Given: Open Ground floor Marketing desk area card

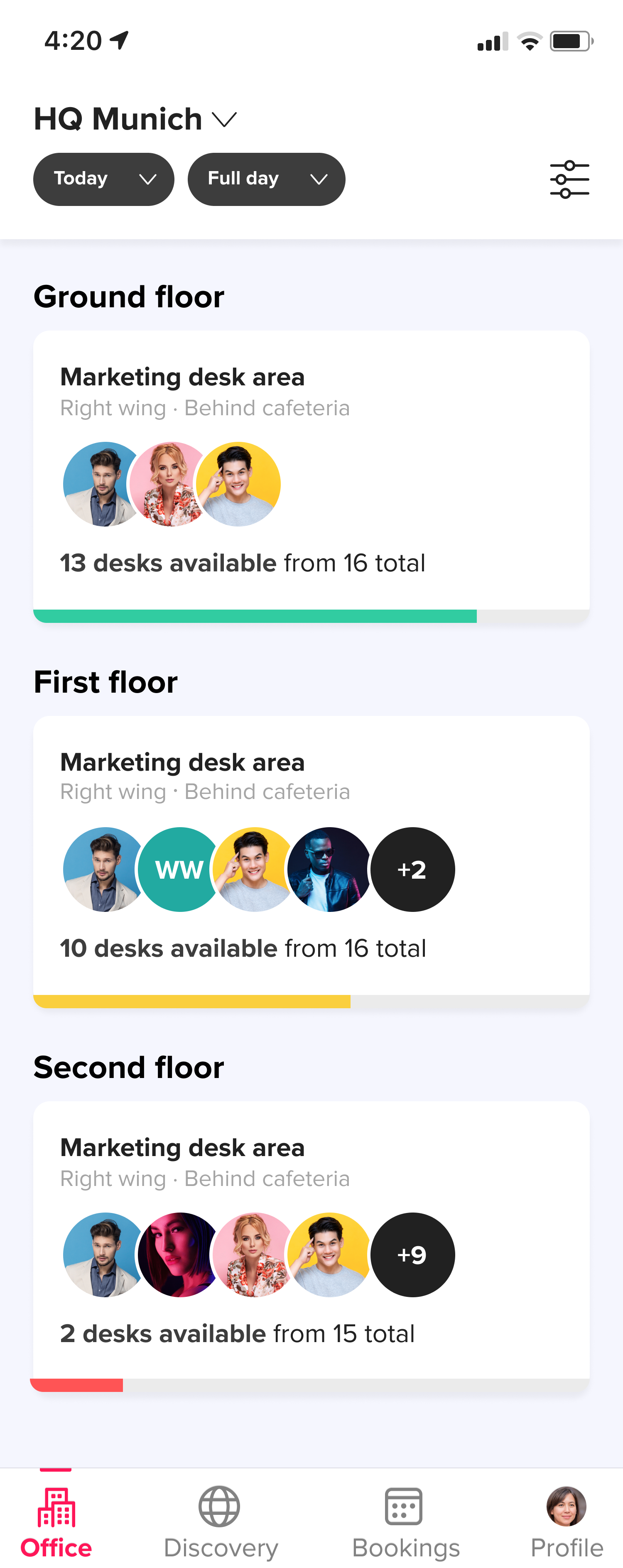Looking at the screenshot, I should tap(311, 475).
